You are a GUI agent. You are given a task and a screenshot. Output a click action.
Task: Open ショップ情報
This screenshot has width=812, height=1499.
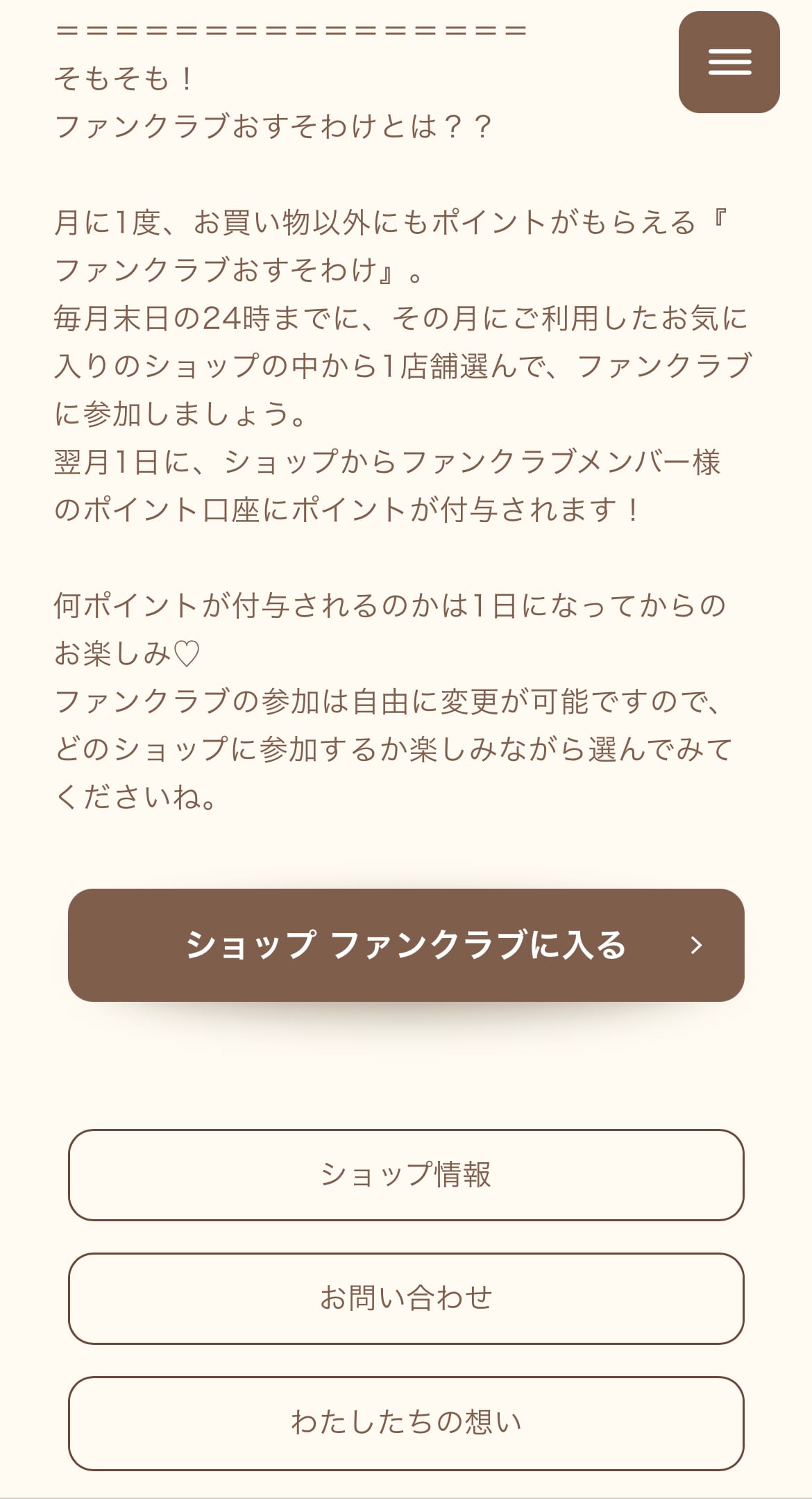coord(406,1175)
